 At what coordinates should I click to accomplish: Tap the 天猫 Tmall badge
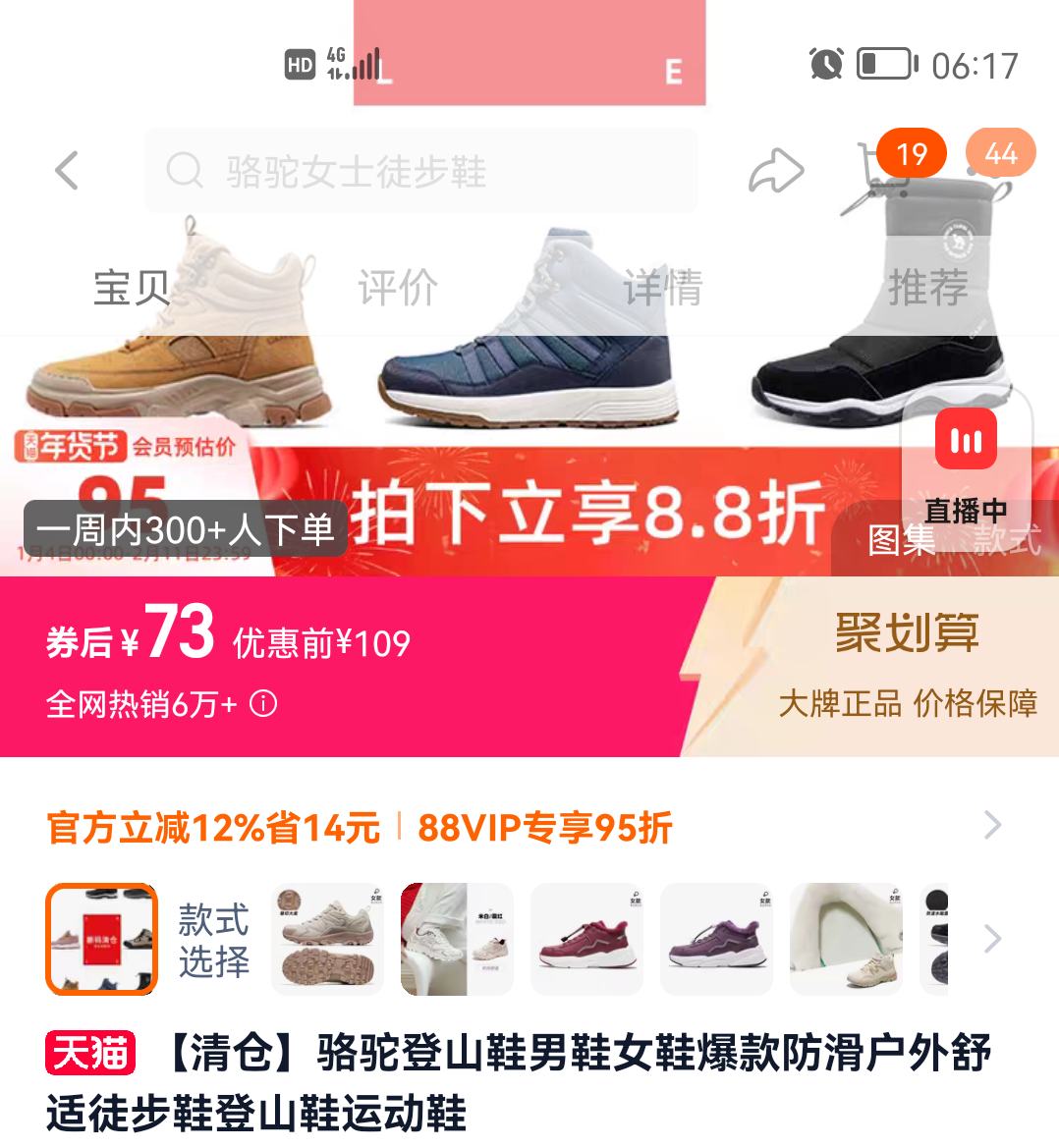[x=89, y=1052]
